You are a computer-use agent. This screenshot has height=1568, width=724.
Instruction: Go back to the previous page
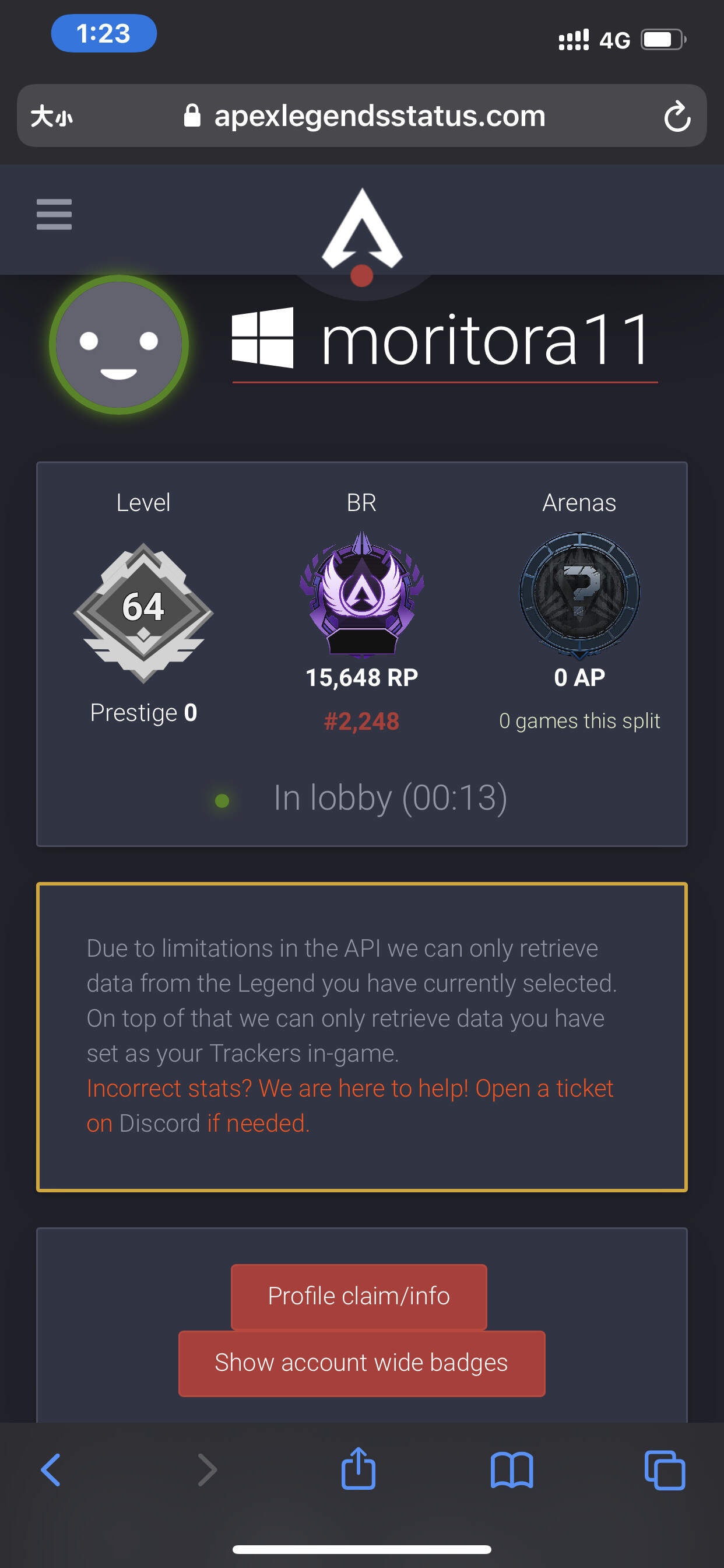point(51,1470)
